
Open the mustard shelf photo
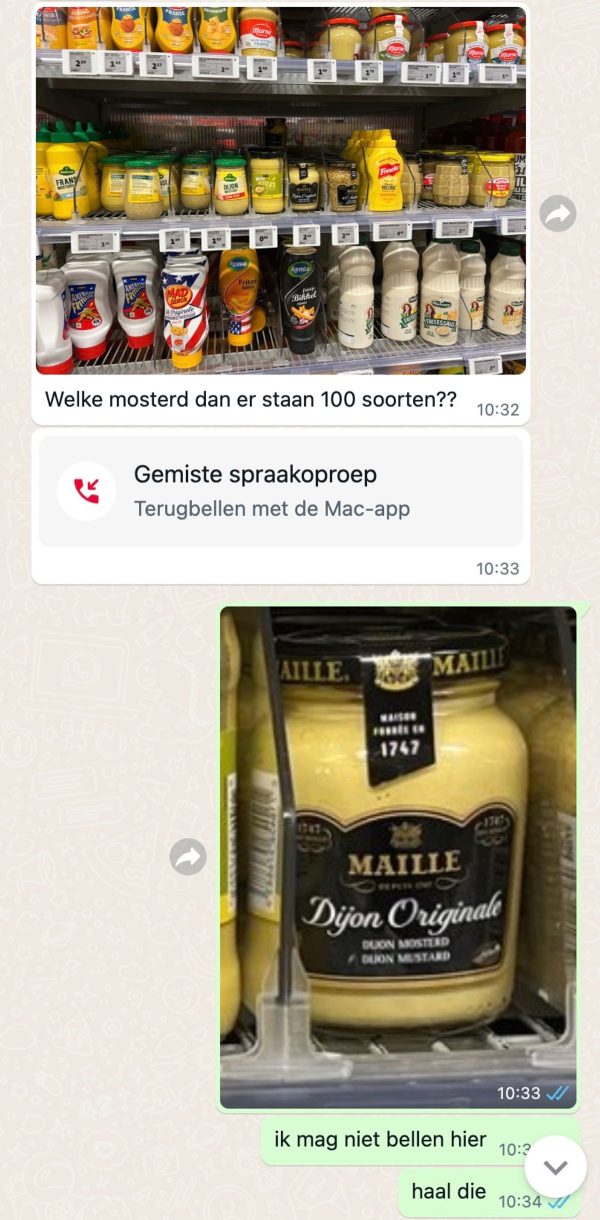tap(280, 190)
